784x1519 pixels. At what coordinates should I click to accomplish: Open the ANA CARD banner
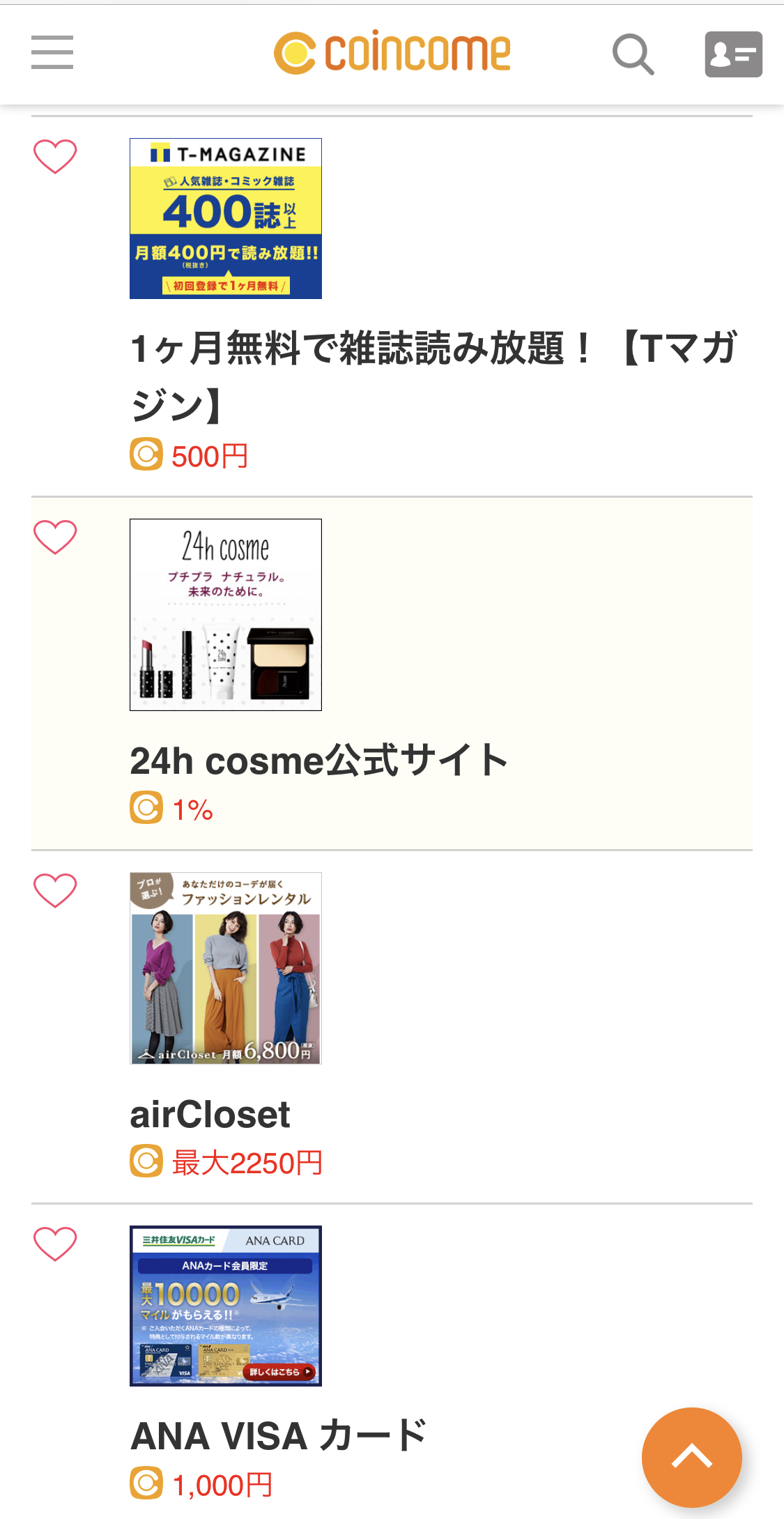[226, 1306]
